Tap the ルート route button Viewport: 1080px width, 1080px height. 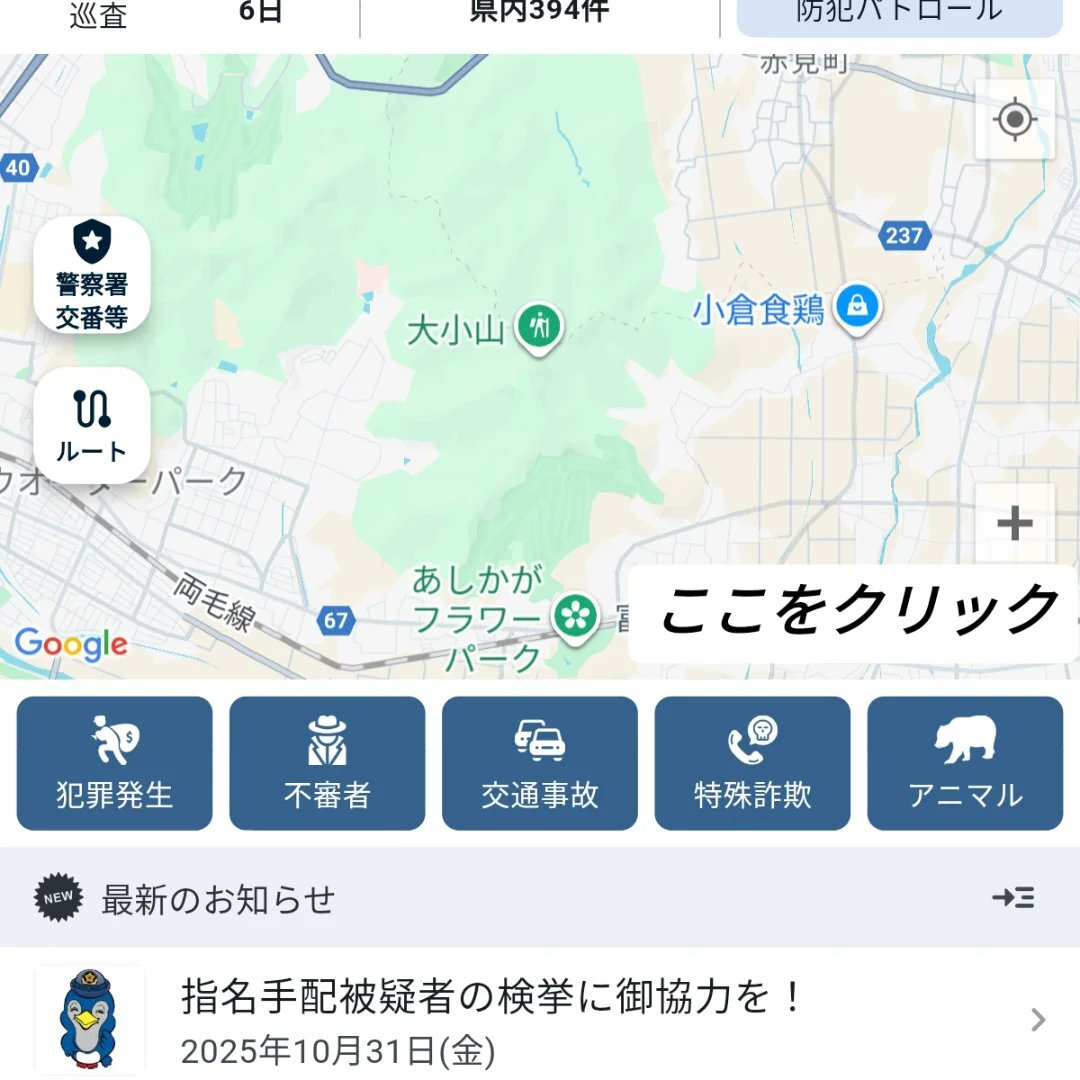point(92,425)
